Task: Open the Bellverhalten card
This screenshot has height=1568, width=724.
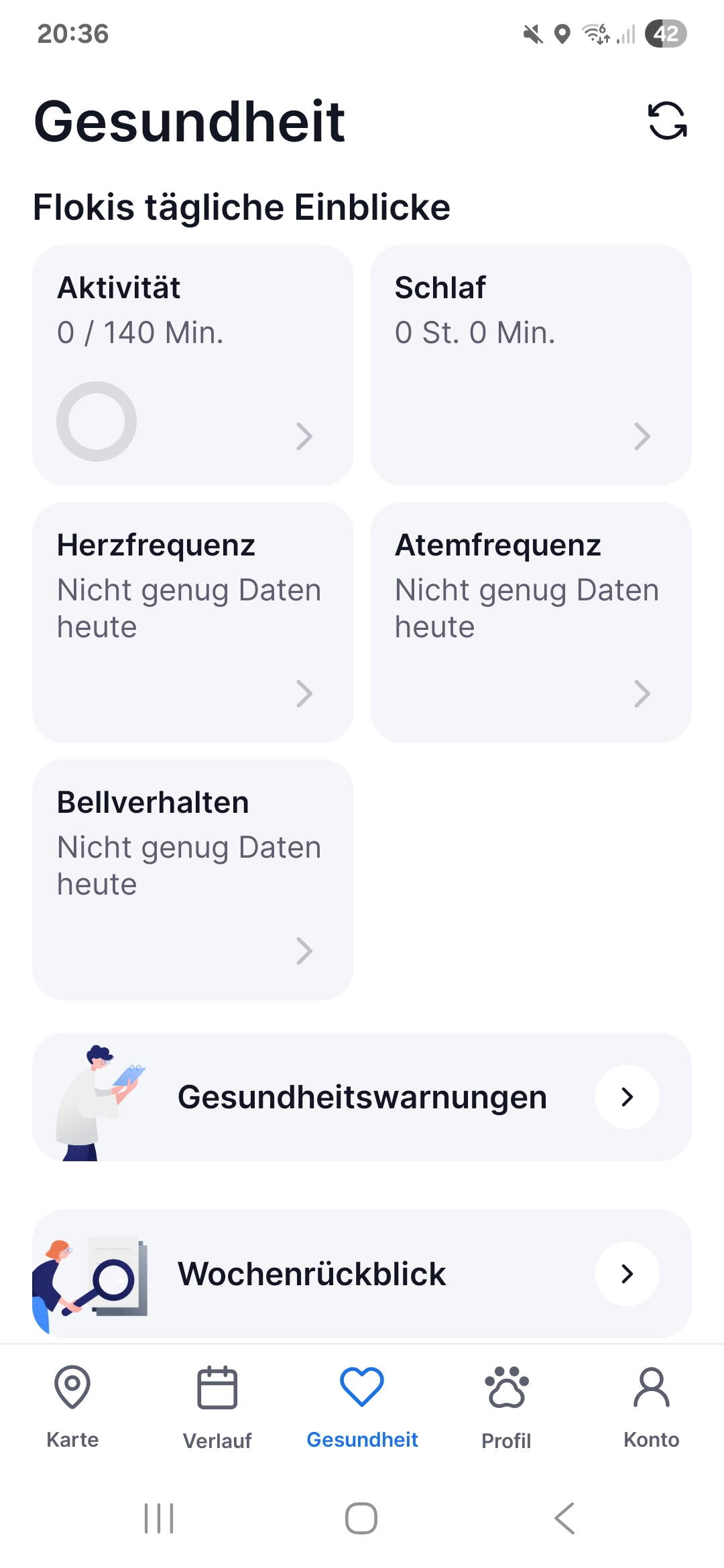Action: (193, 879)
